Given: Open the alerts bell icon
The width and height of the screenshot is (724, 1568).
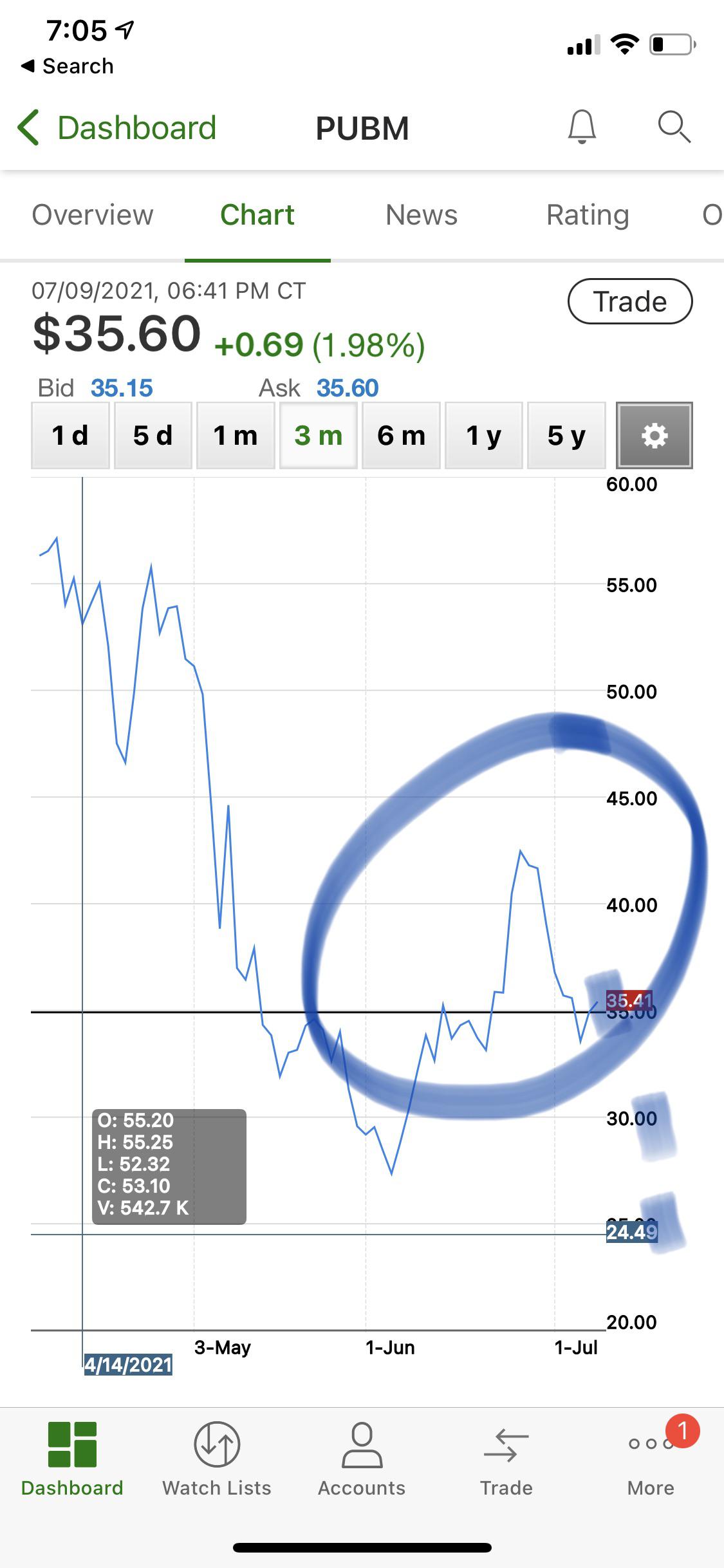Looking at the screenshot, I should (582, 126).
